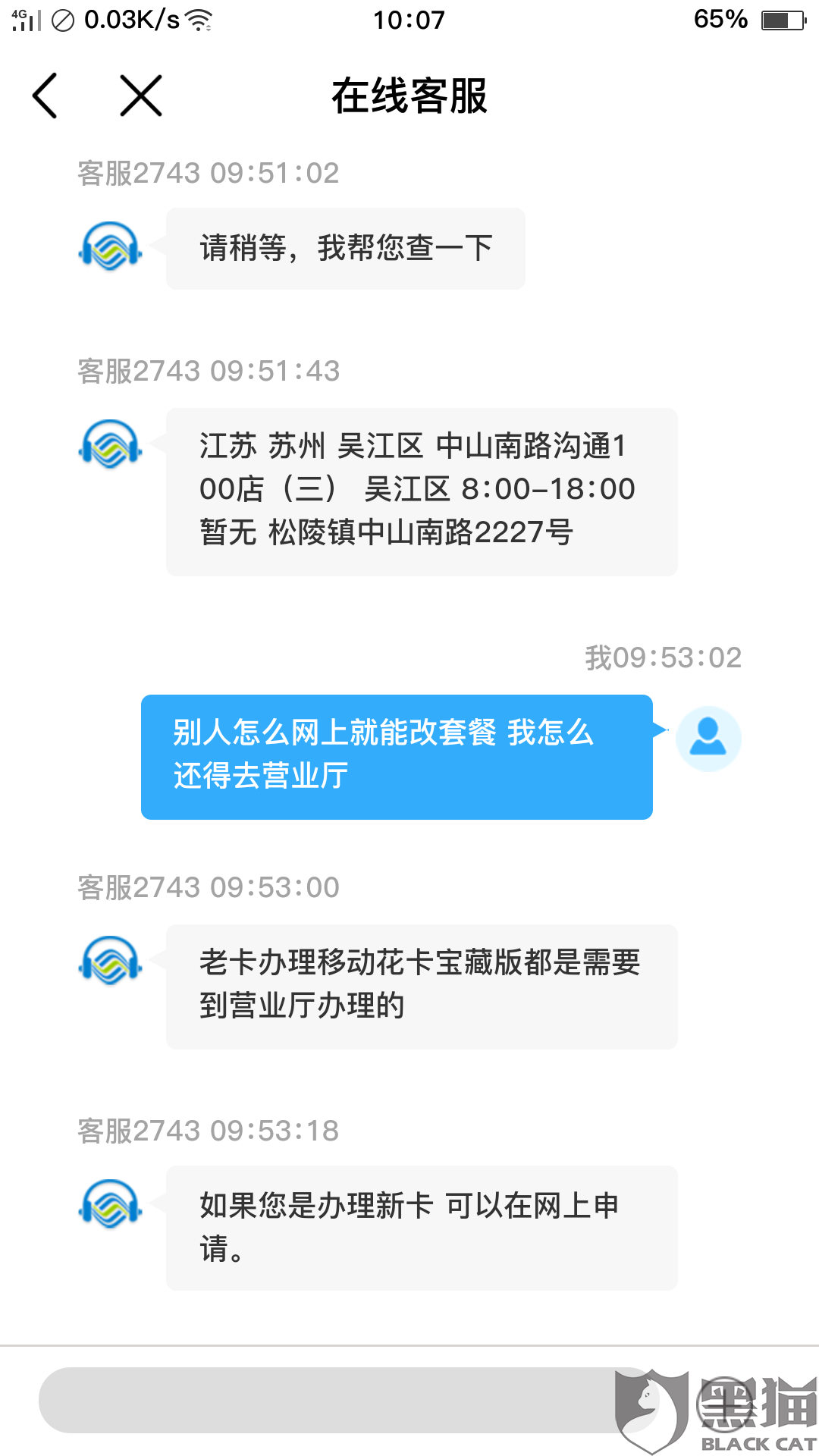The width and height of the screenshot is (819, 1456).
Task: Close the online customer service page
Action: pyautogui.click(x=141, y=96)
